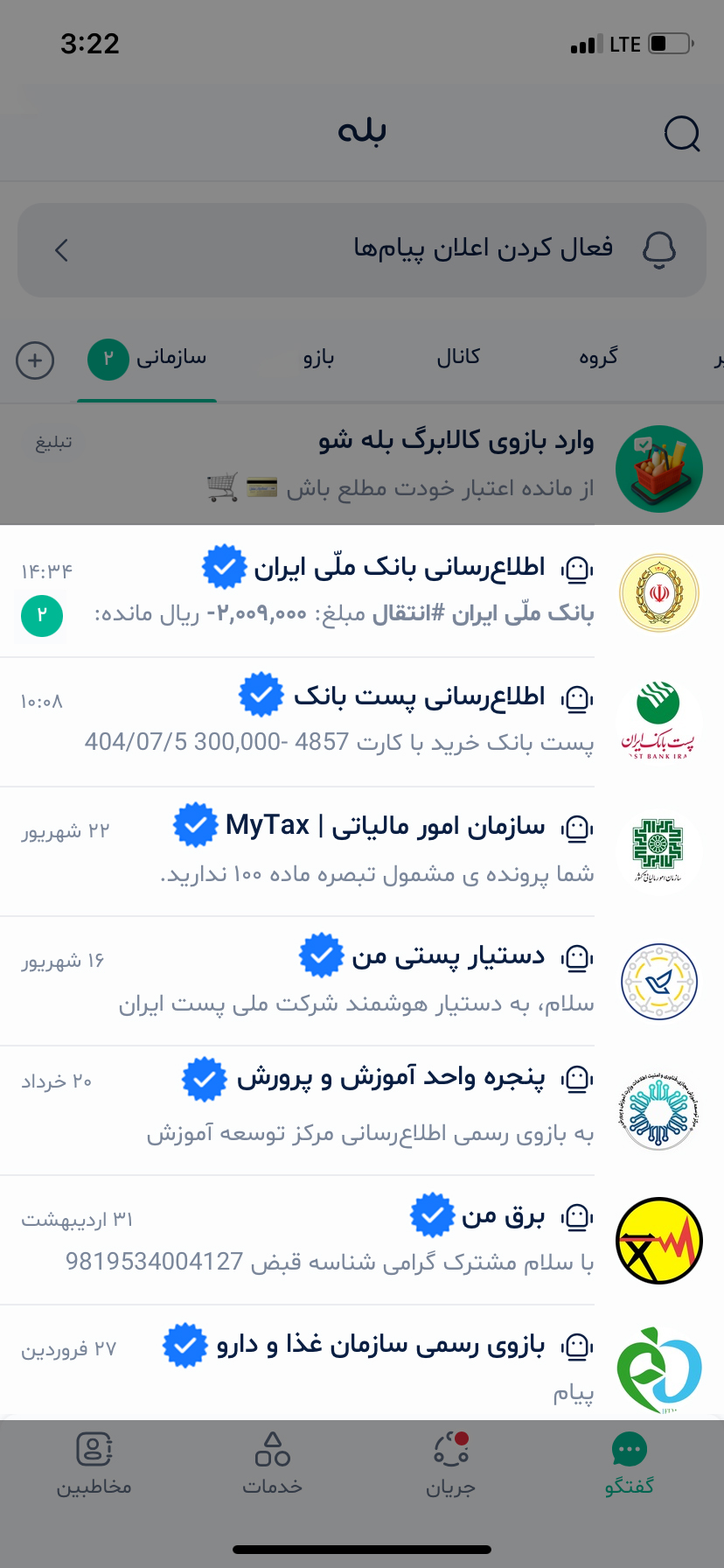The height and width of the screenshot is (1568, 724).
Task: Open the search icon at the top
Action: pos(682,134)
